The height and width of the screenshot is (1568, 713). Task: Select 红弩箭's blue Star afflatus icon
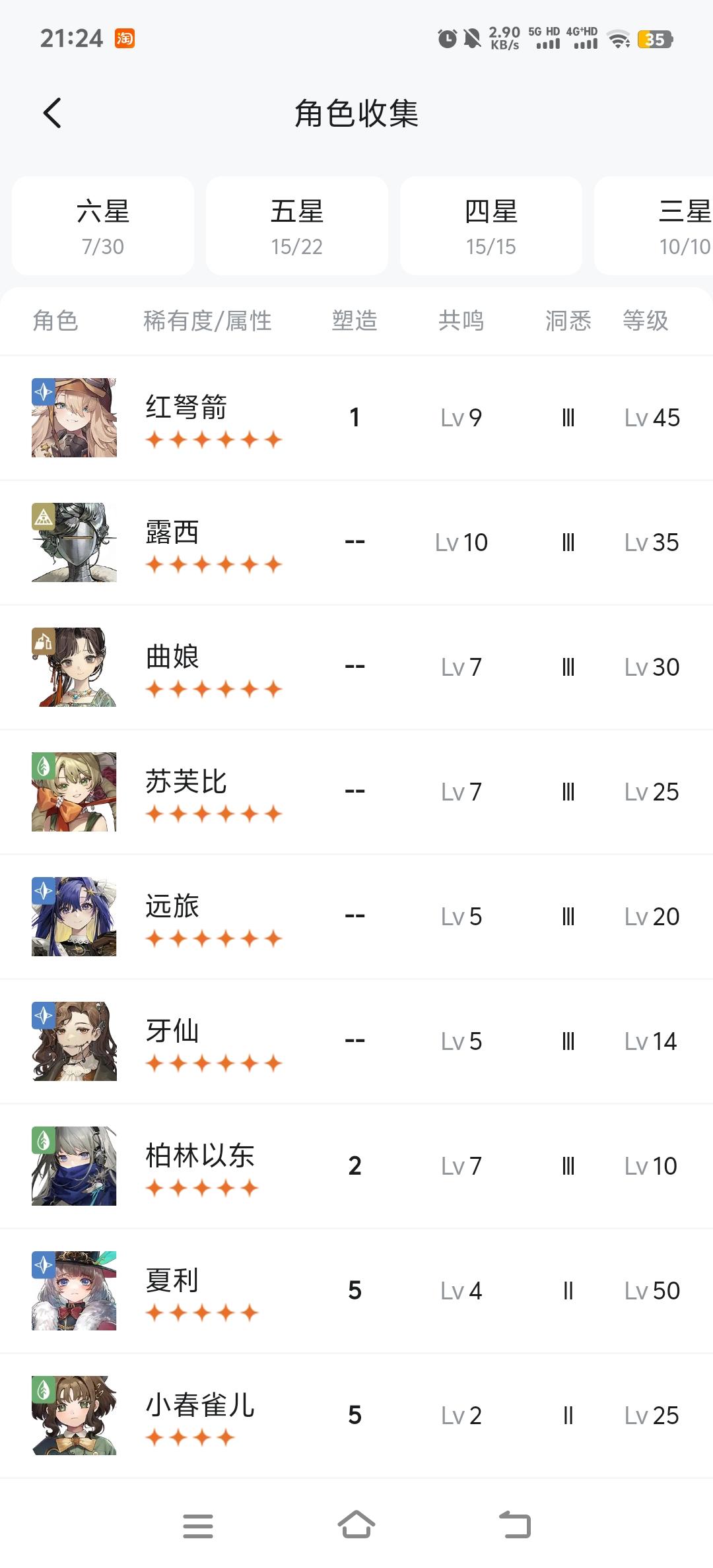(44, 392)
